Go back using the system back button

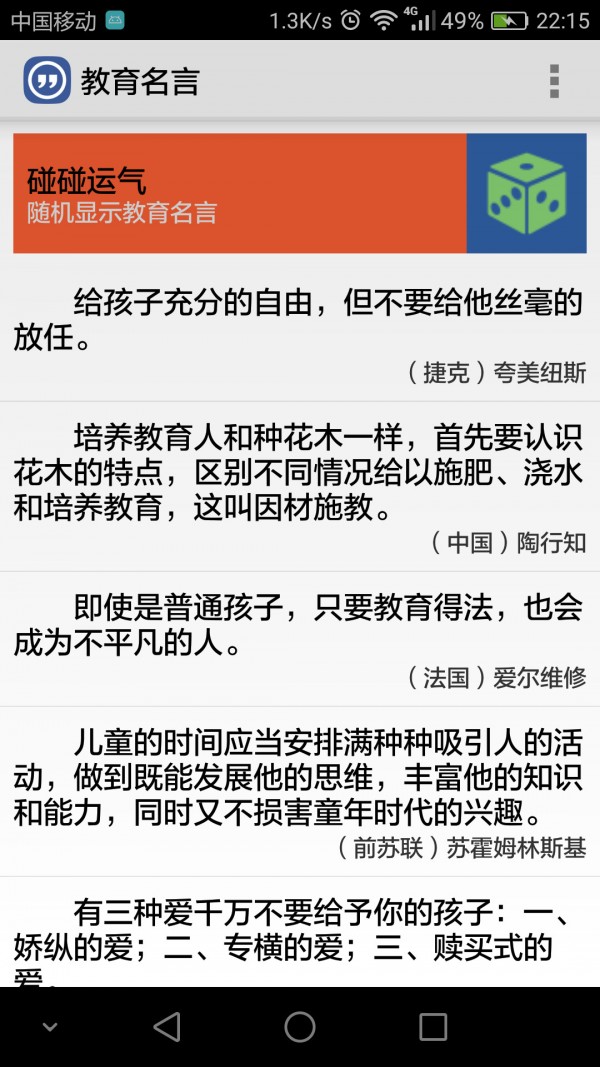click(167, 1027)
